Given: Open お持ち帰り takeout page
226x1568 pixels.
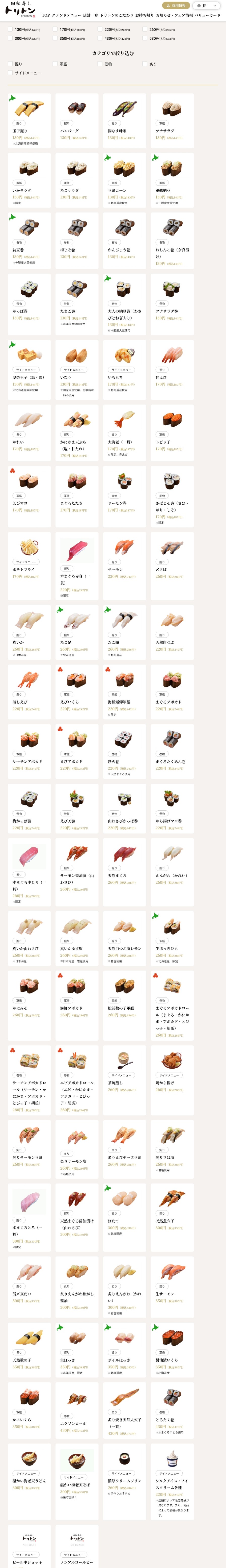Looking at the screenshot, I should click(144, 15).
